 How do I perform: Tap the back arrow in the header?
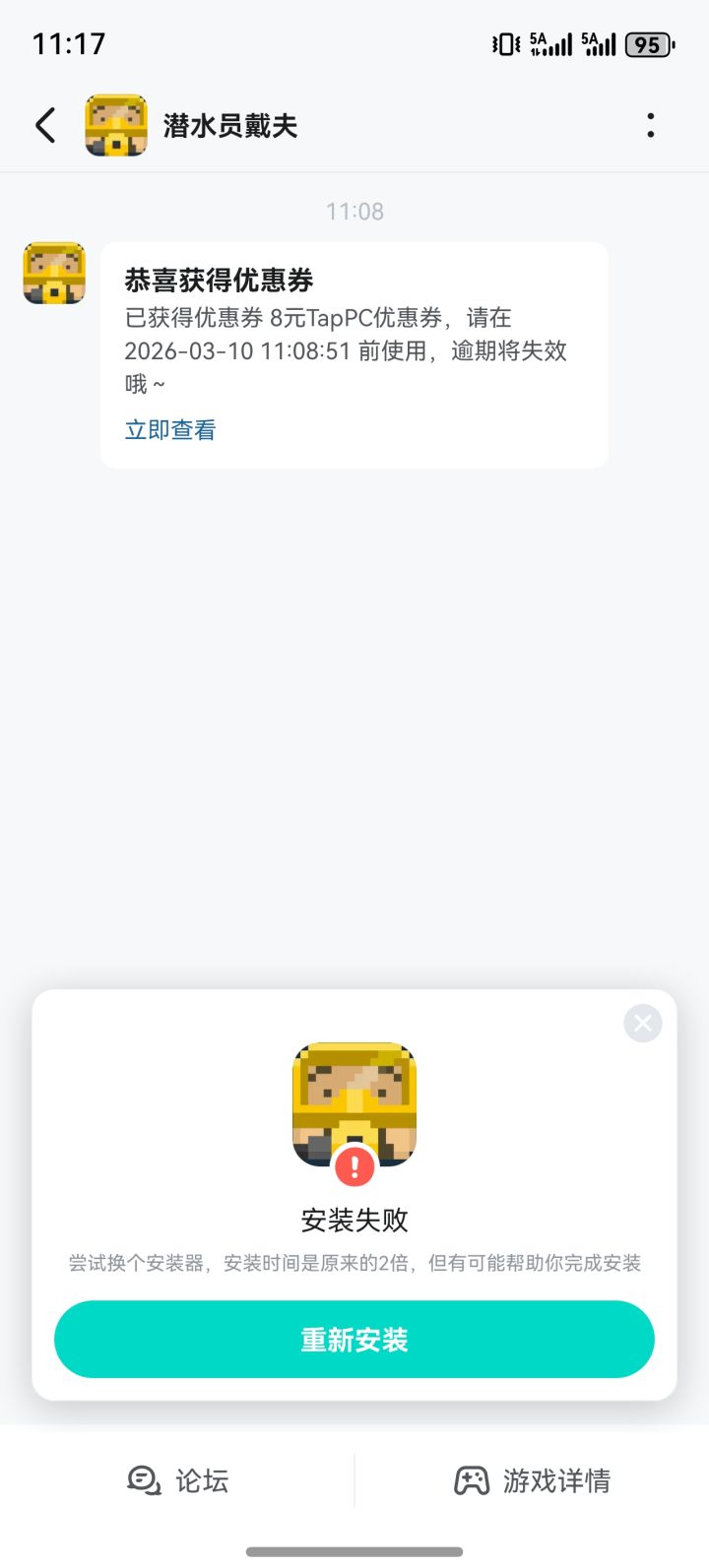point(44,125)
